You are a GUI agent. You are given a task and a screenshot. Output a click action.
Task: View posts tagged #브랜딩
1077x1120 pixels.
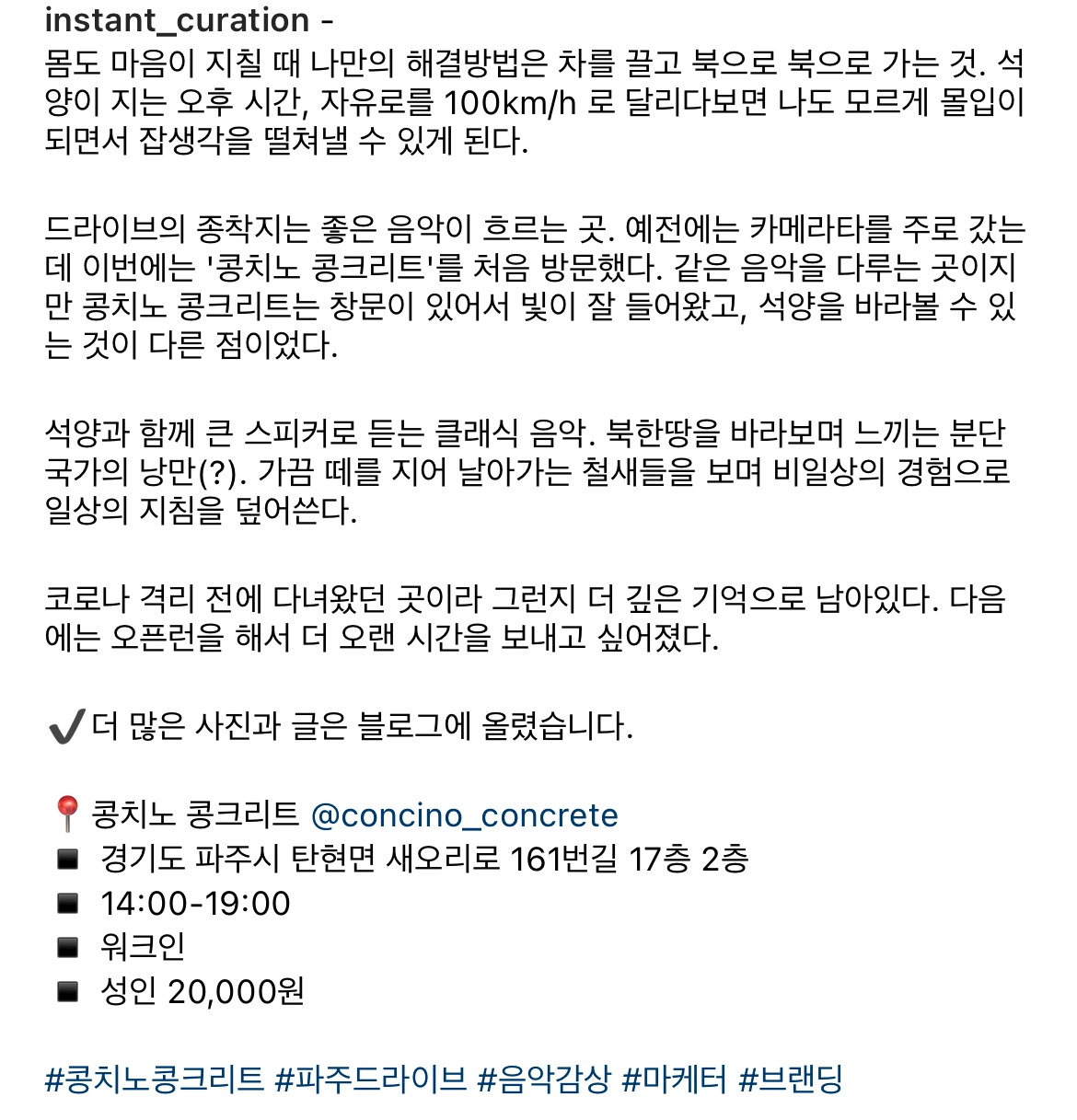pyautogui.click(x=791, y=1079)
